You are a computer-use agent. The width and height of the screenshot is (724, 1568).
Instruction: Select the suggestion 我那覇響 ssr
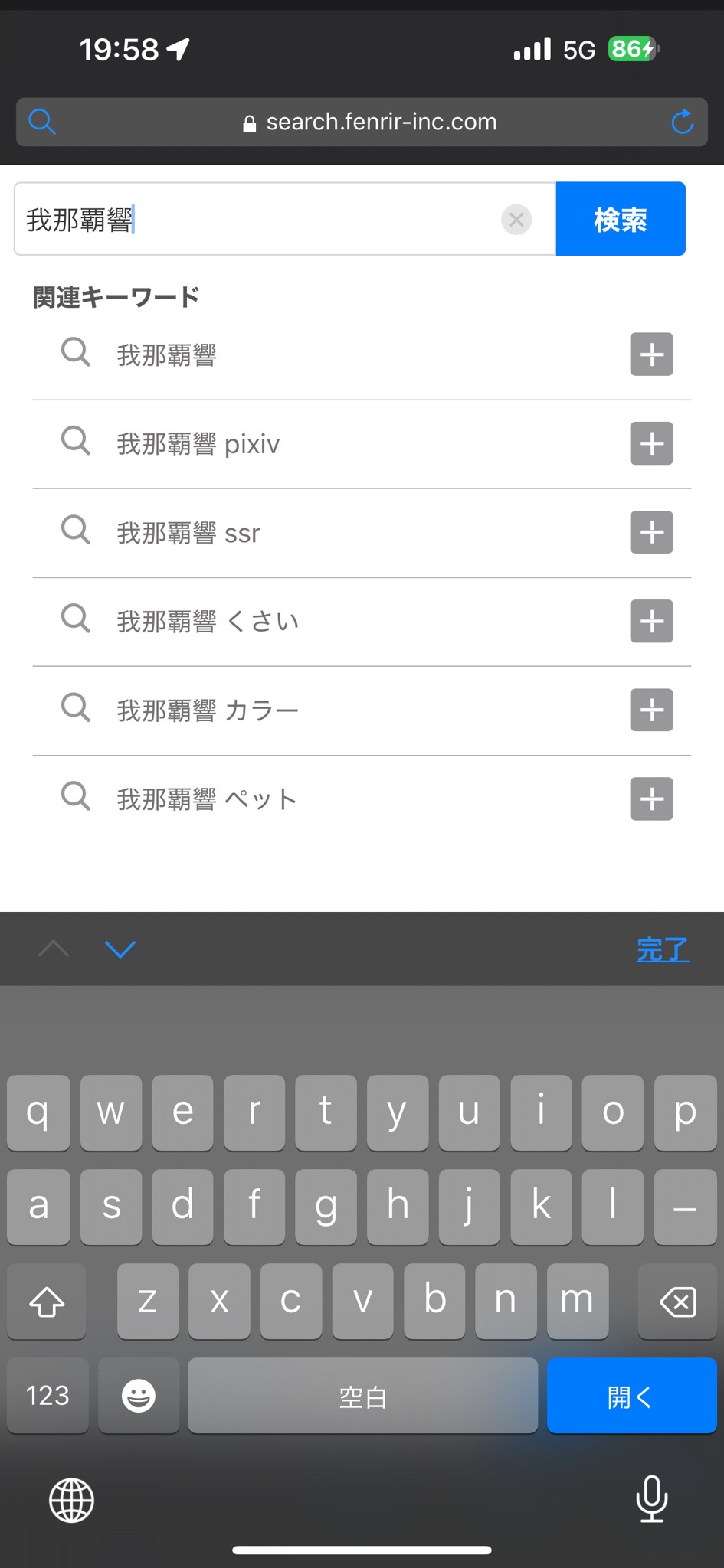click(x=188, y=533)
